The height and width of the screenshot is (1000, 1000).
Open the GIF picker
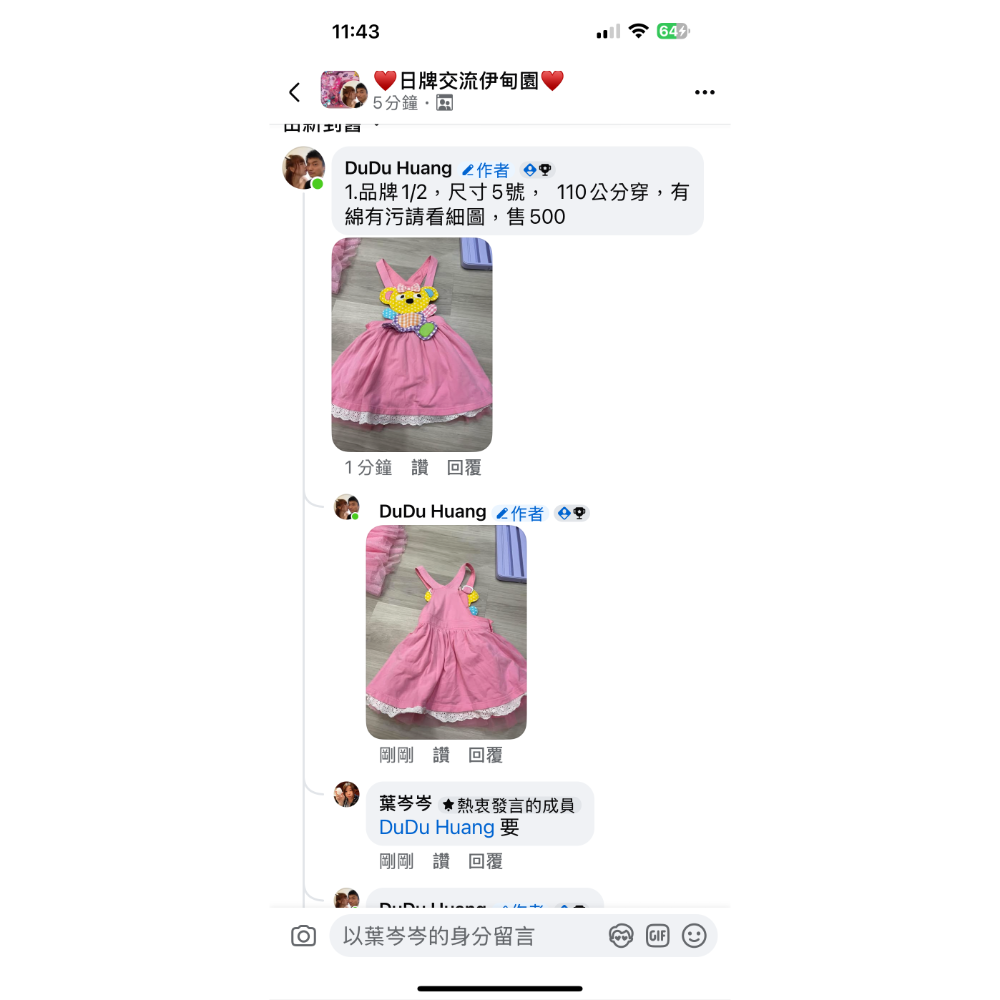[657, 936]
